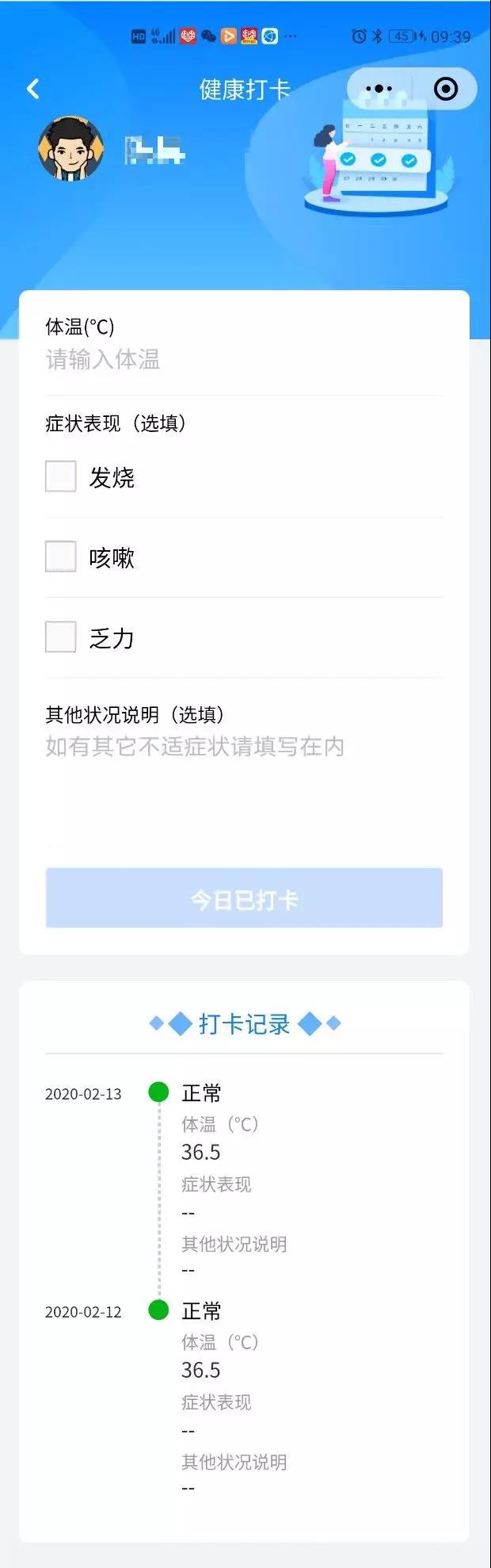This screenshot has height=1568, width=491.
Task: Go back using the top-left arrow
Action: 33,89
